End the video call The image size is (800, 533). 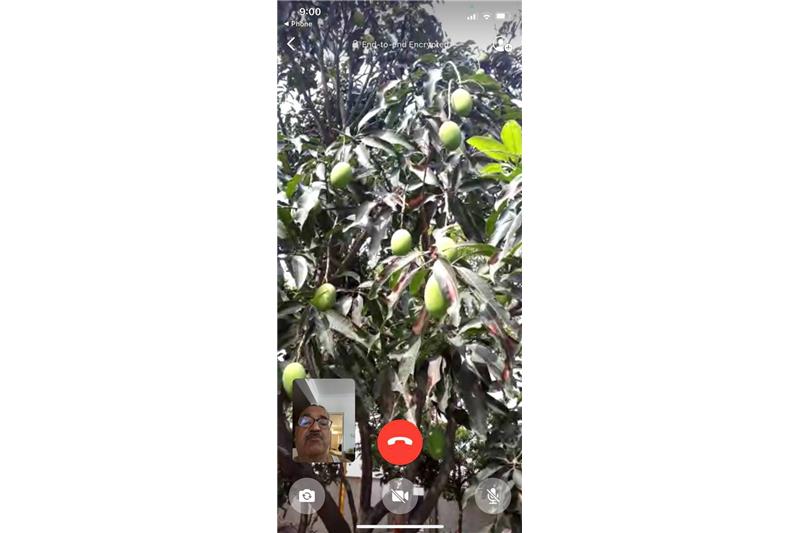click(x=400, y=442)
